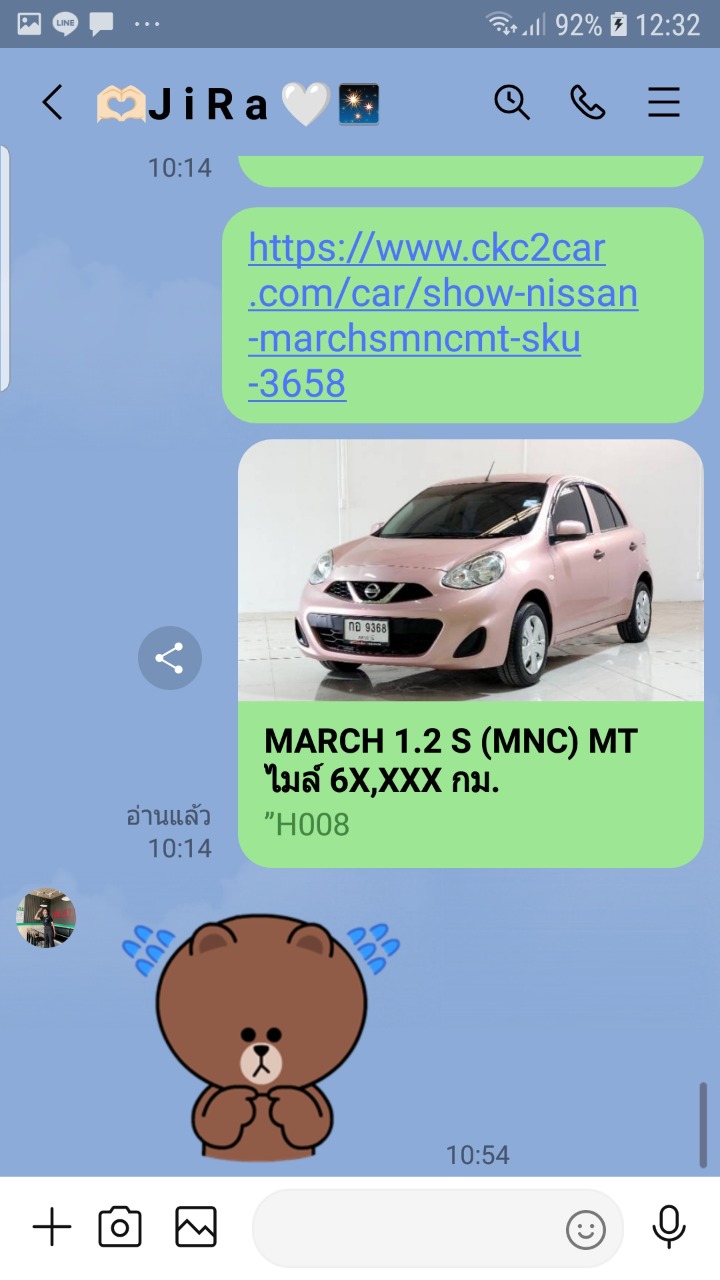Start a voice call with JiRa
720x1280 pixels.
tap(588, 102)
